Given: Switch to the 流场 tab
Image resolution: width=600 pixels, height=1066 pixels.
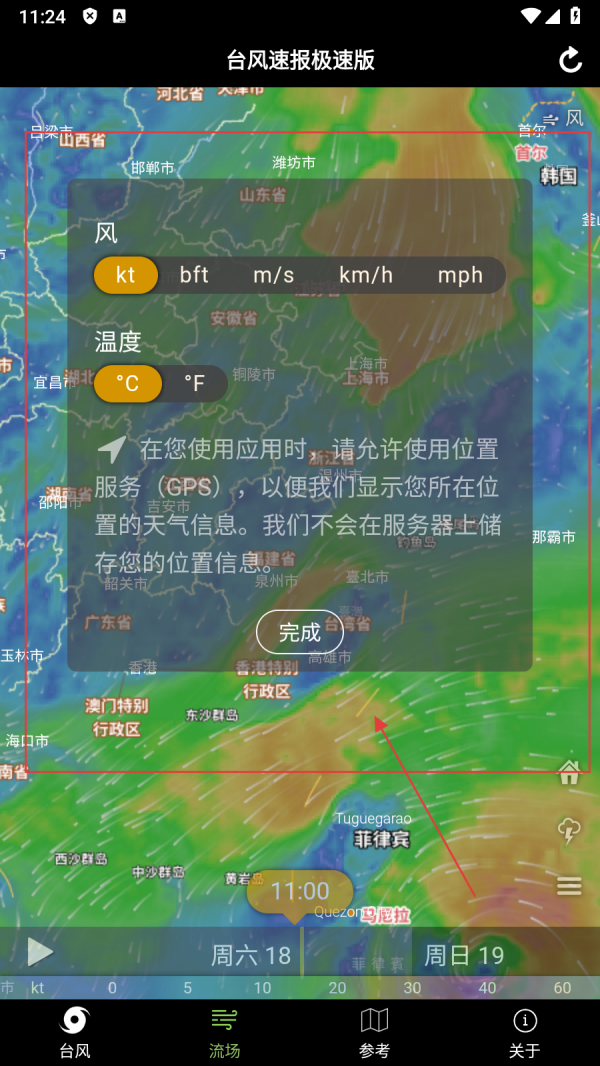Looking at the screenshot, I should (x=225, y=1032).
